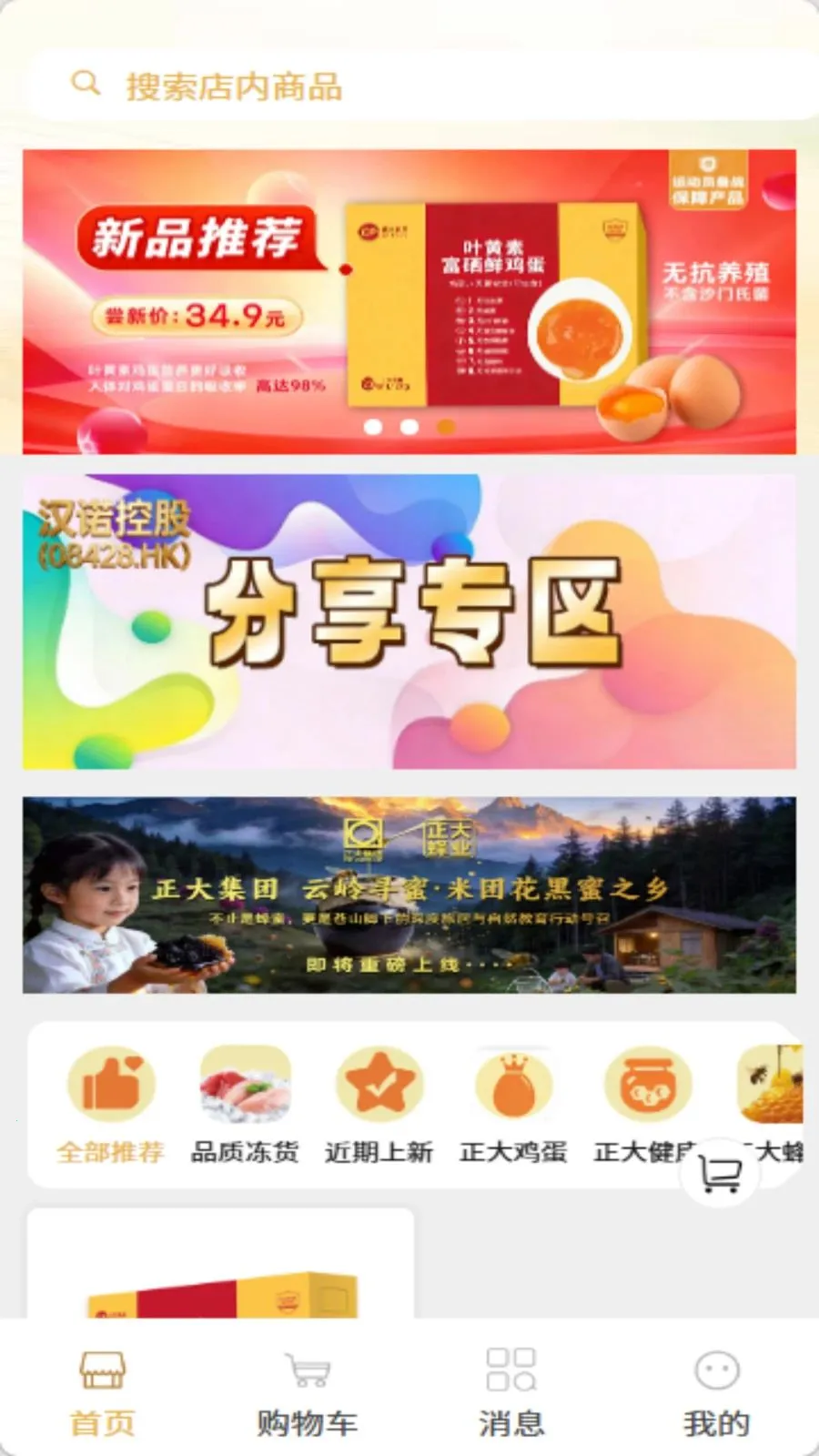The image size is (819, 1456).
Task: Open the 新品推荐 egg promotion banner
Action: (409, 301)
